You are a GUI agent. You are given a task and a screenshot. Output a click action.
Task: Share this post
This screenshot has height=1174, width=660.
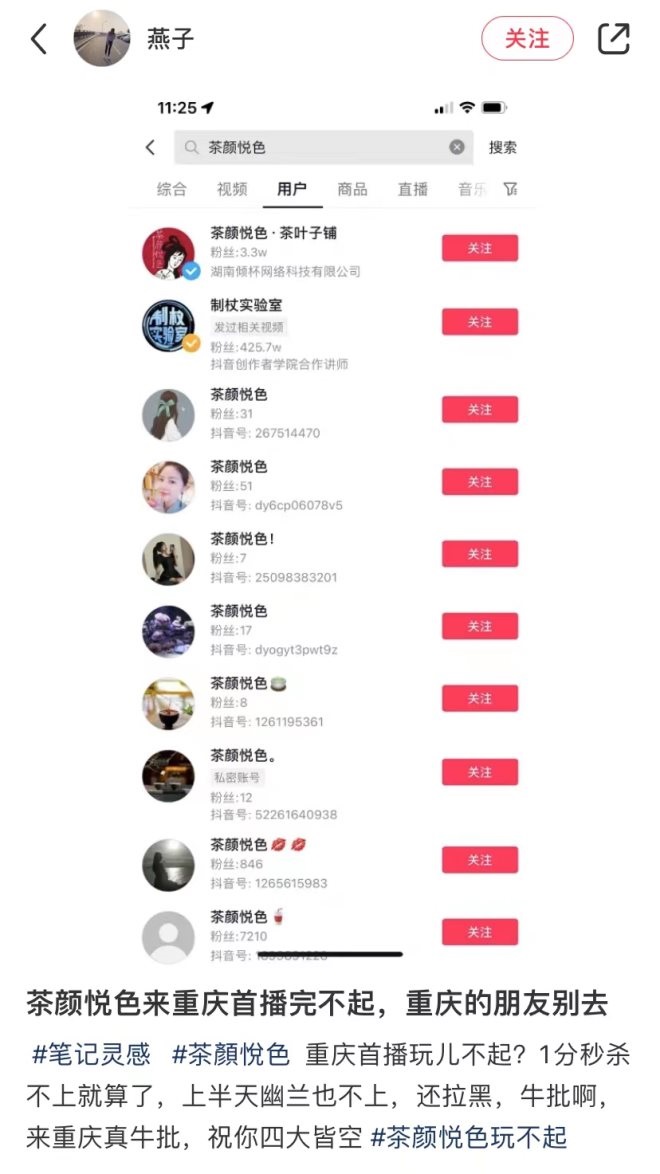(613, 39)
